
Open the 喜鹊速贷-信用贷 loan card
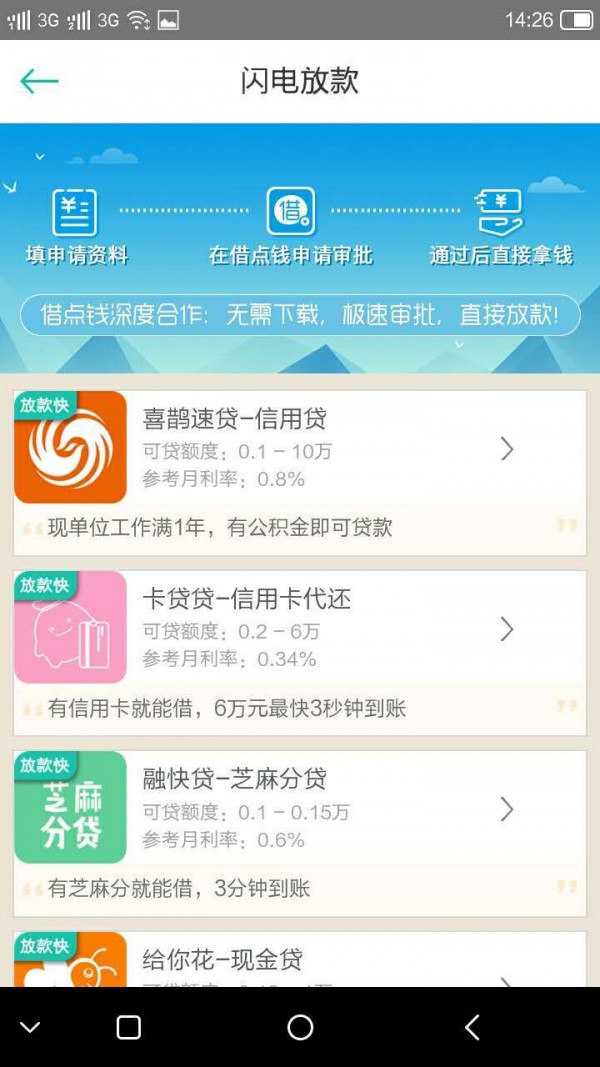click(300, 473)
